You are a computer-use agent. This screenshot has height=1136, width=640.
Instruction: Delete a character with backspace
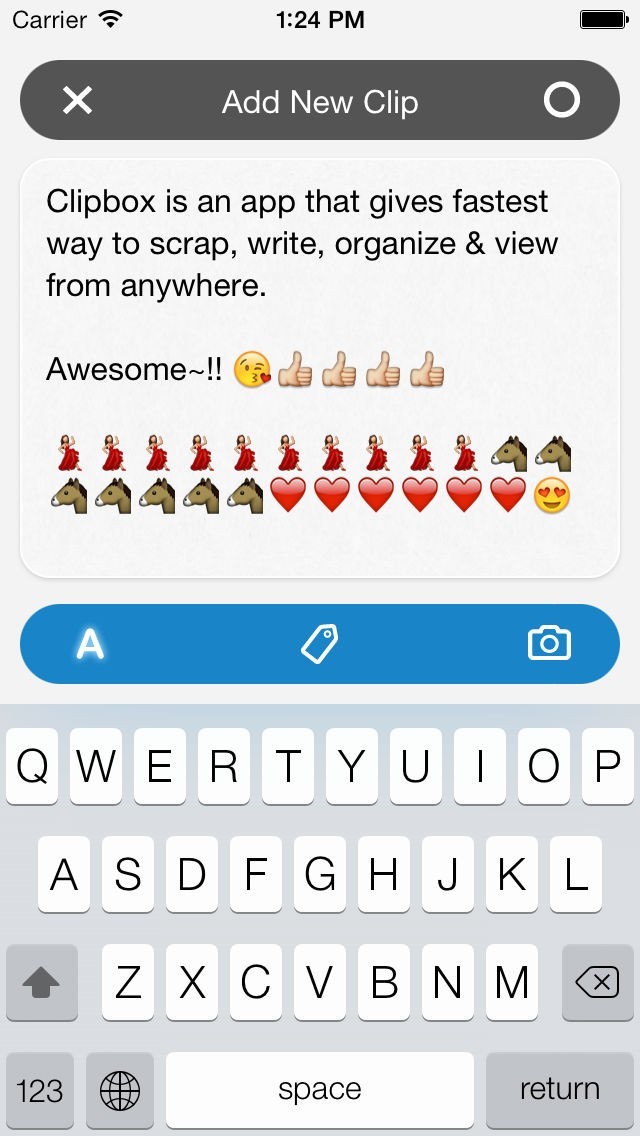click(597, 984)
